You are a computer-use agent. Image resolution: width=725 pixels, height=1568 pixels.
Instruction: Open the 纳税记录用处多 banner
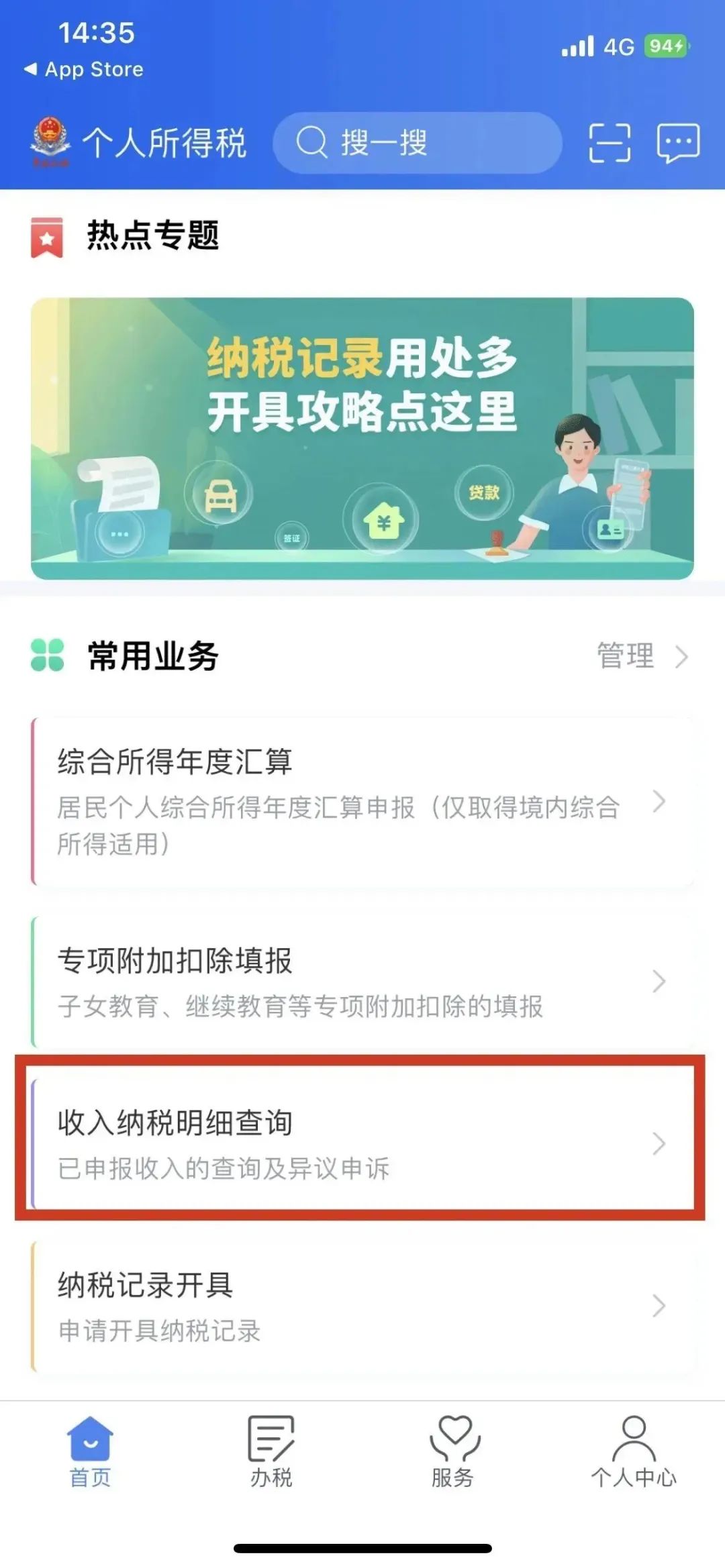[x=362, y=437]
